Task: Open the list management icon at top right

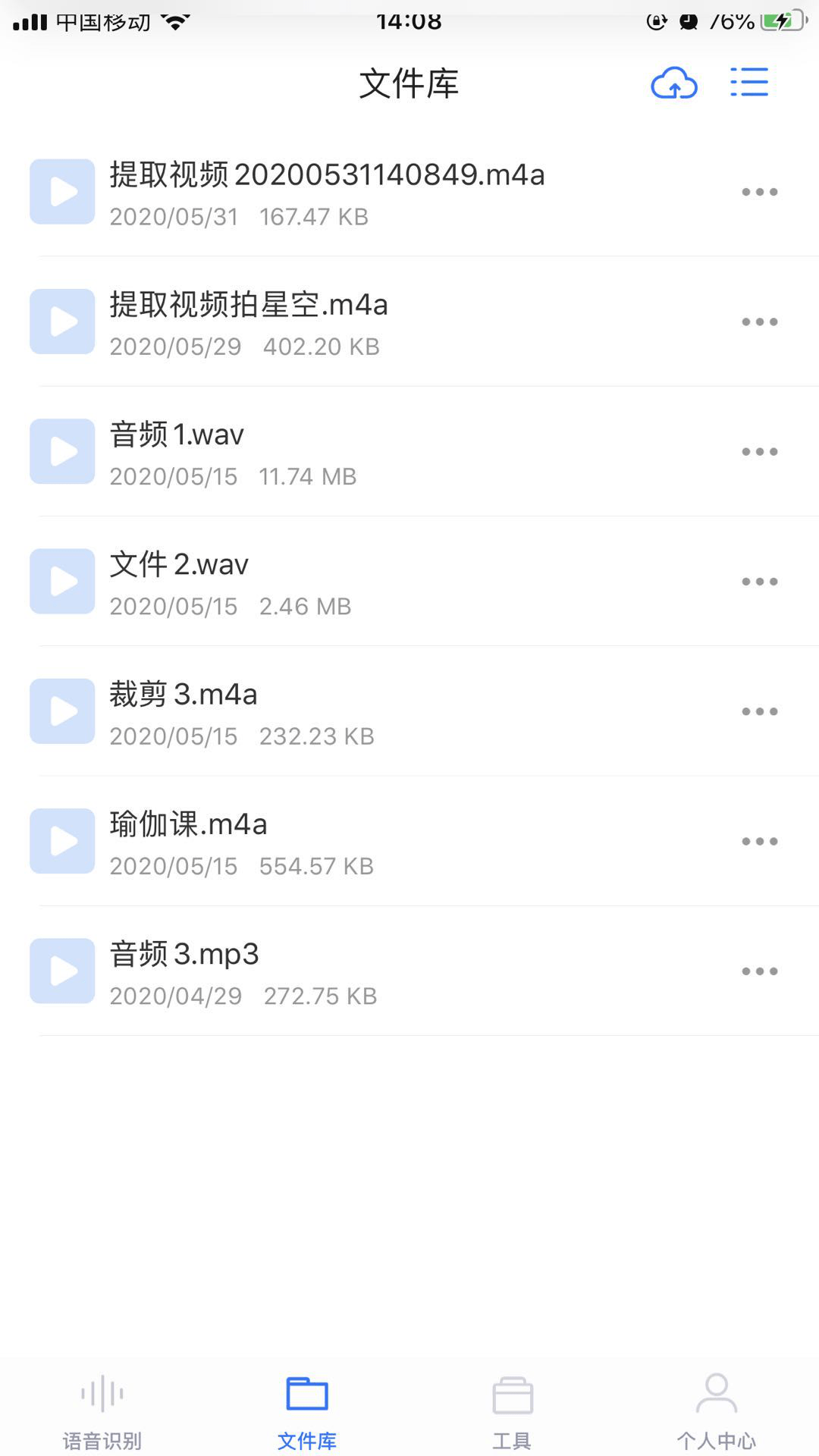Action: [x=749, y=83]
